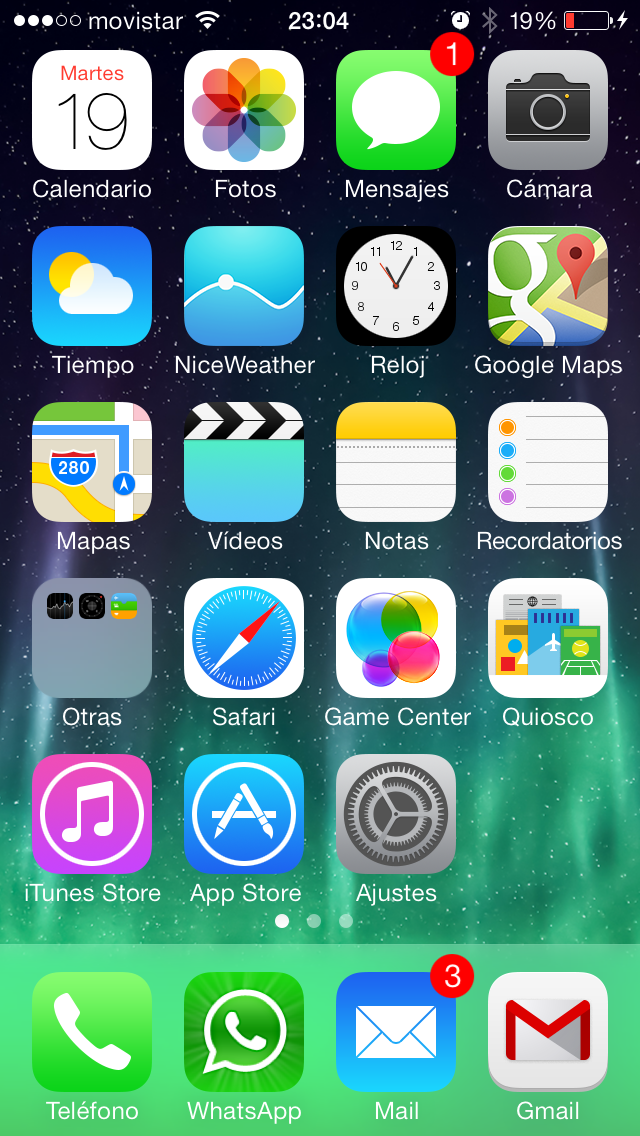Launch the Fotos app

(244, 110)
